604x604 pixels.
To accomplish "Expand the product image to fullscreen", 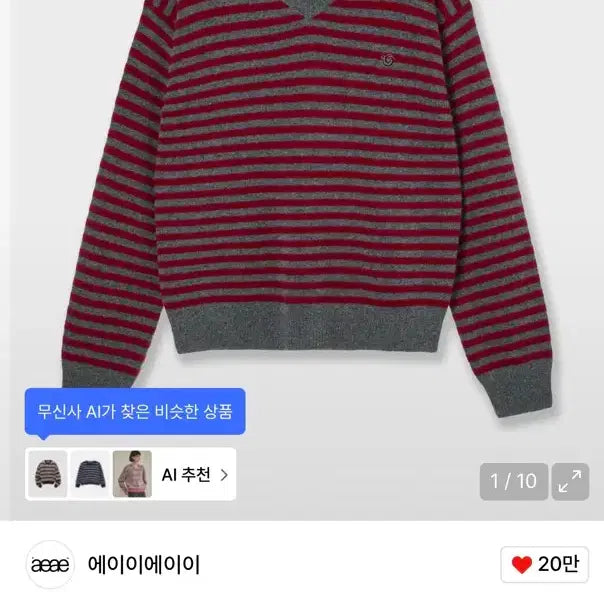I will click(x=572, y=481).
